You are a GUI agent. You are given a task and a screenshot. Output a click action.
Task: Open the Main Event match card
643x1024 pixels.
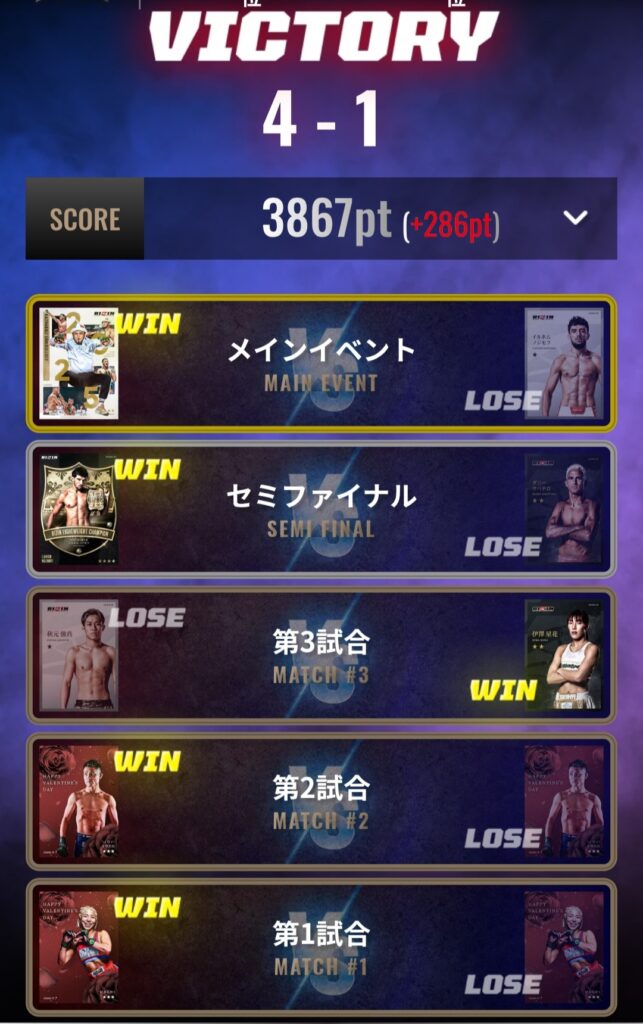pyautogui.click(x=321, y=364)
